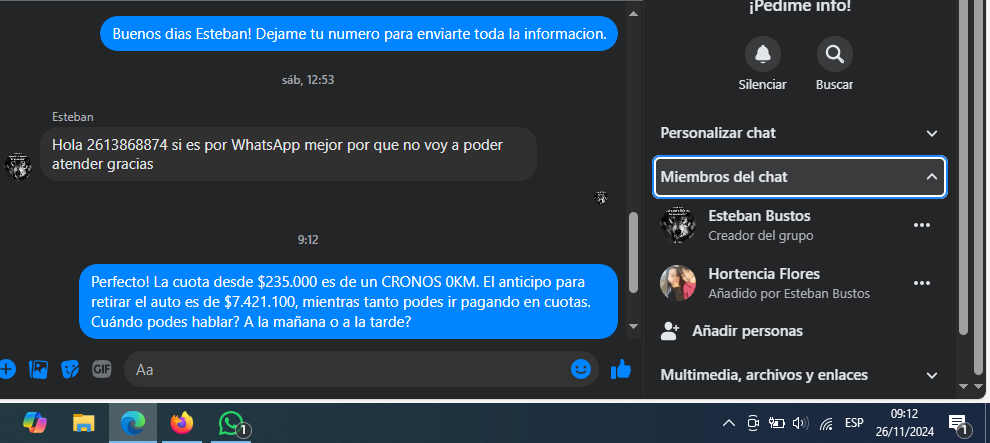The width and height of the screenshot is (990, 443).
Task: Focus the Aa message input field
Action: coord(350,369)
